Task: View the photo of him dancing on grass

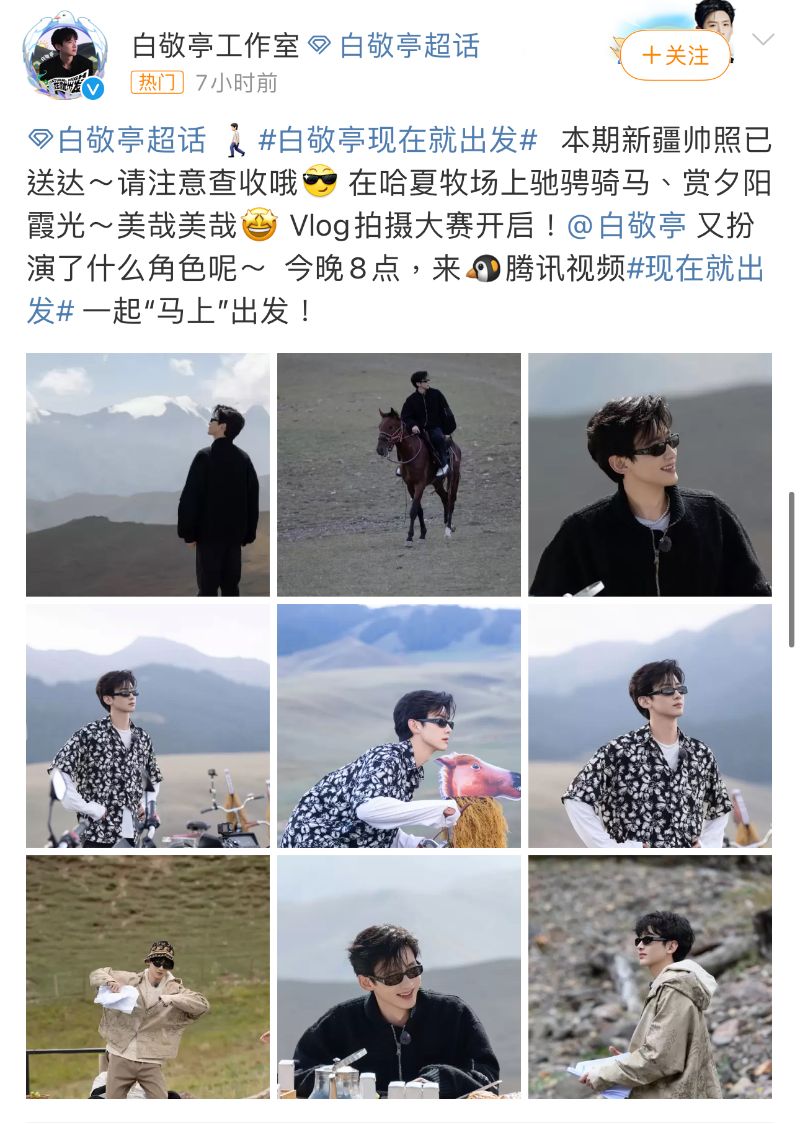Action: (148, 977)
